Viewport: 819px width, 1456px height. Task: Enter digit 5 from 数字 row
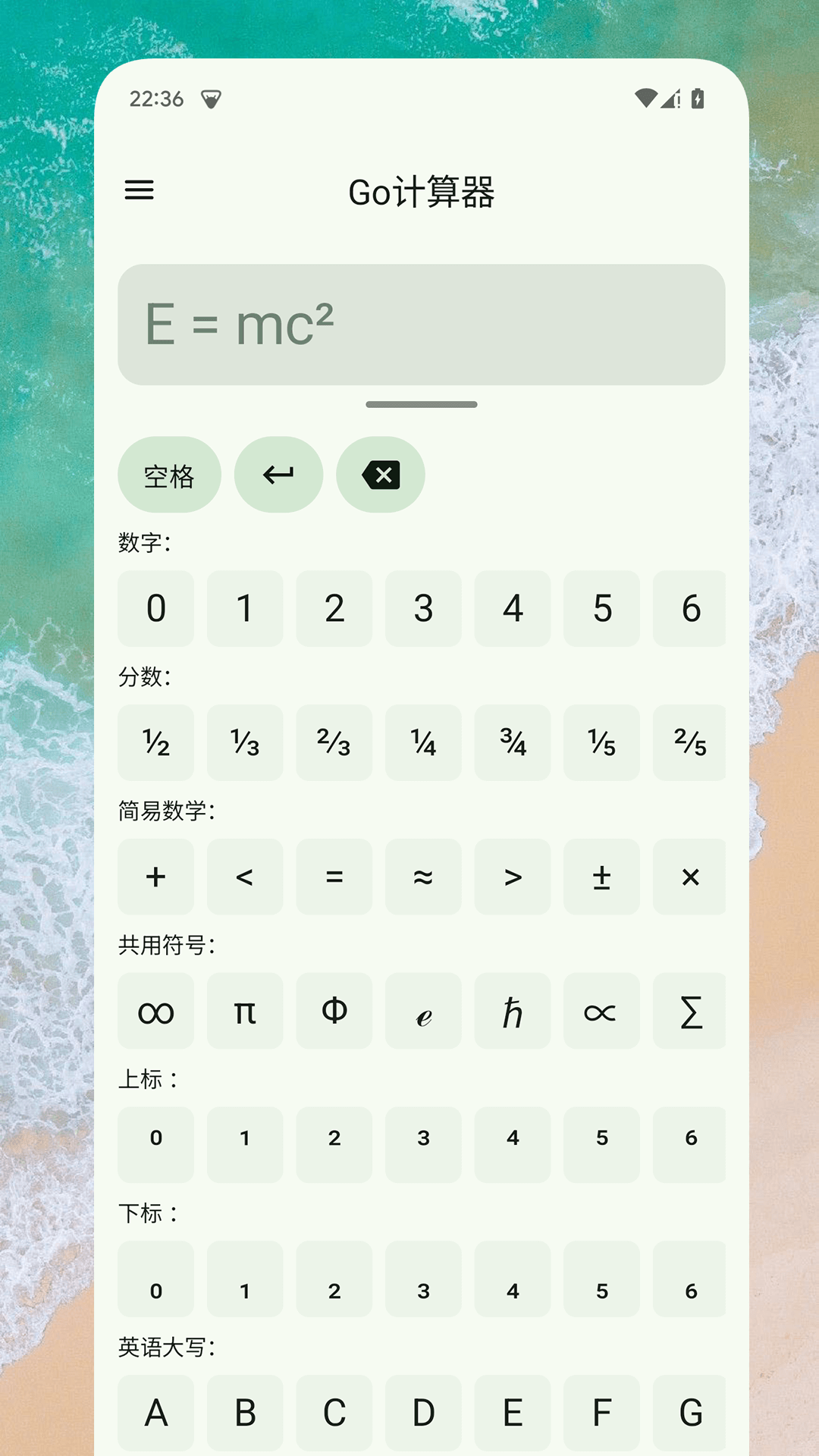(x=601, y=608)
